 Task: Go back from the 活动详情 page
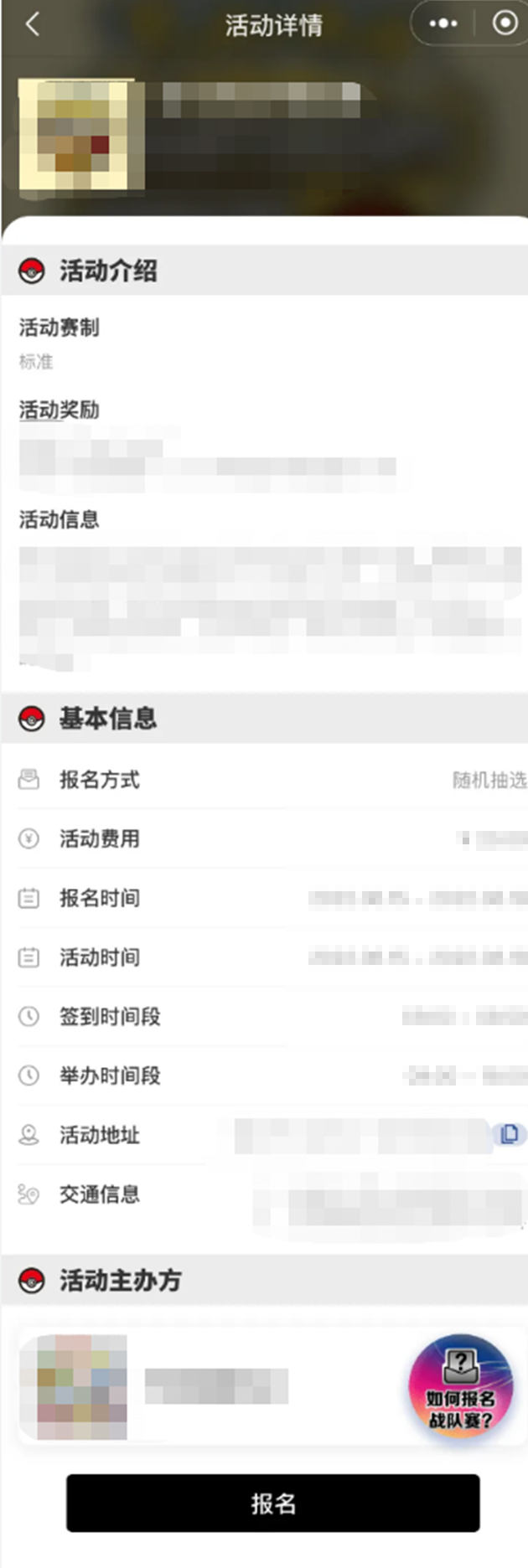click(33, 24)
